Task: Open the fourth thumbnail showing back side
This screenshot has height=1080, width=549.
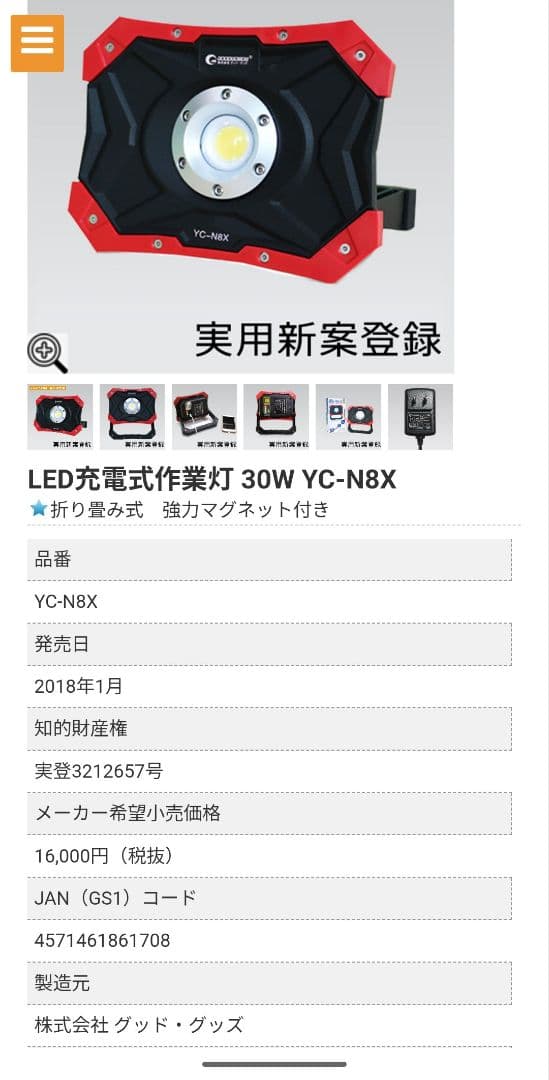Action: (276, 417)
